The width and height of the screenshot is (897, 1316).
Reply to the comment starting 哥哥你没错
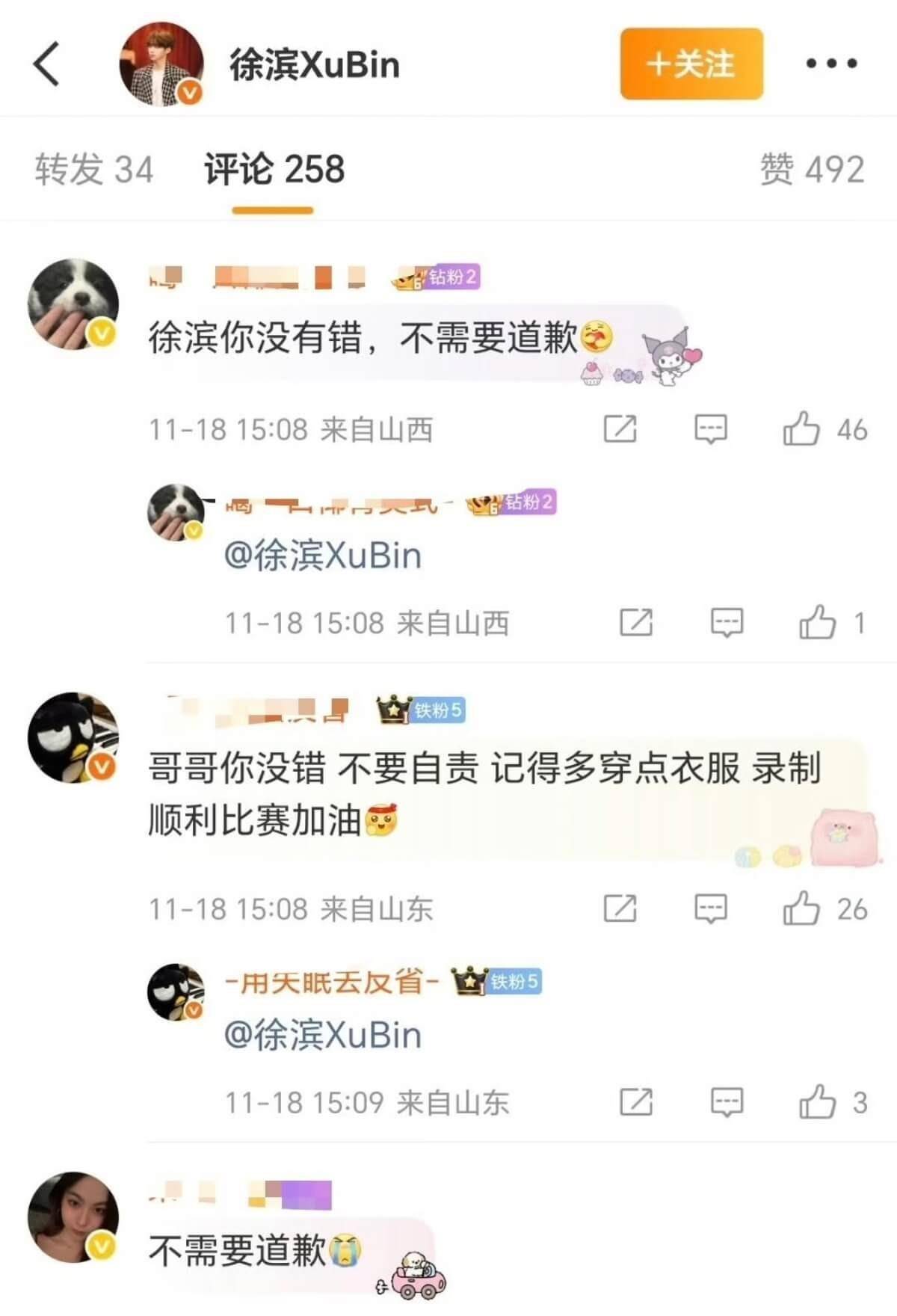pos(710,908)
